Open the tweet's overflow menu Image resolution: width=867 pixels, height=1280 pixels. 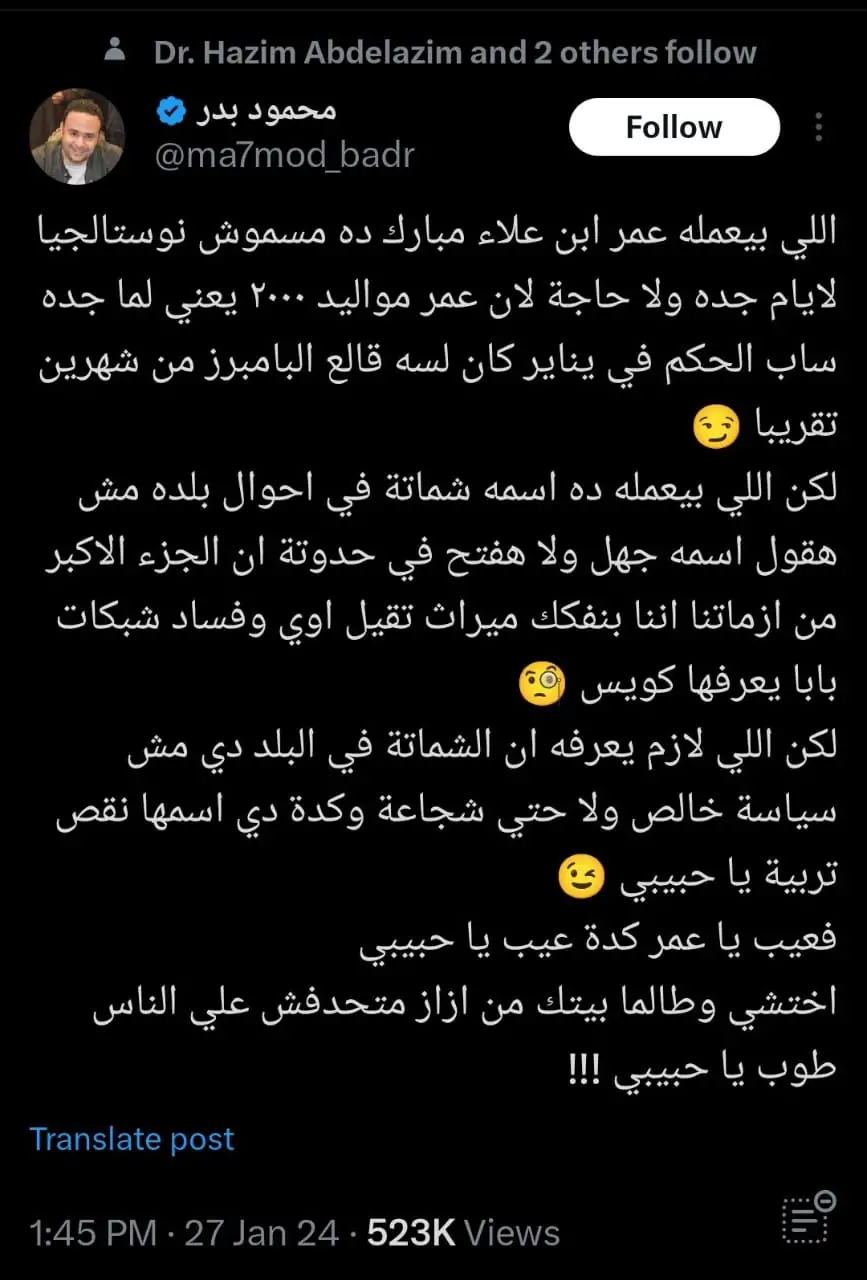[819, 128]
